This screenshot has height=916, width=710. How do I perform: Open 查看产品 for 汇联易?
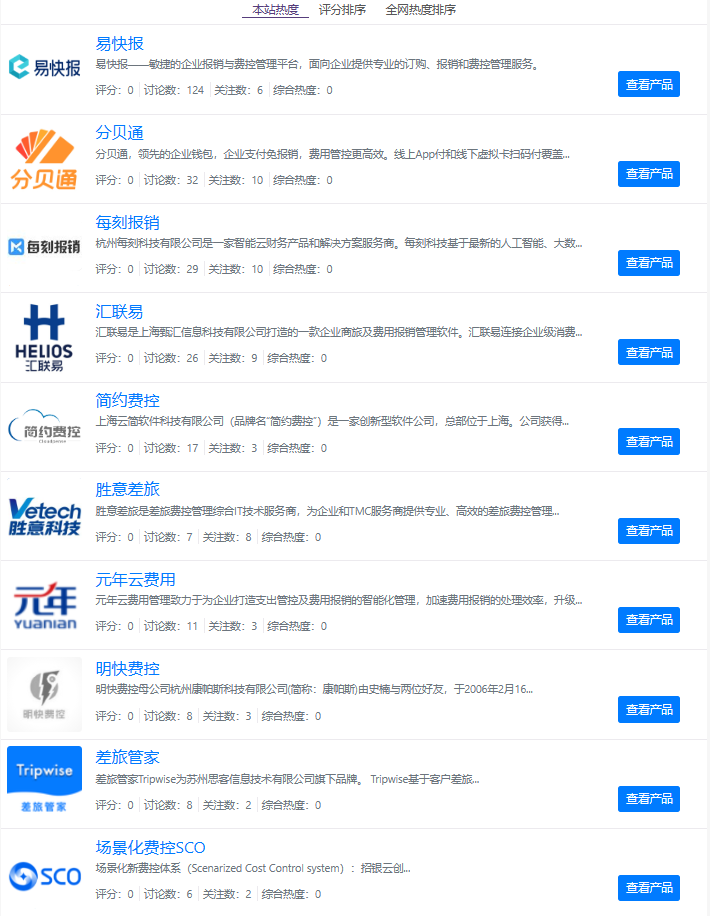coord(648,352)
